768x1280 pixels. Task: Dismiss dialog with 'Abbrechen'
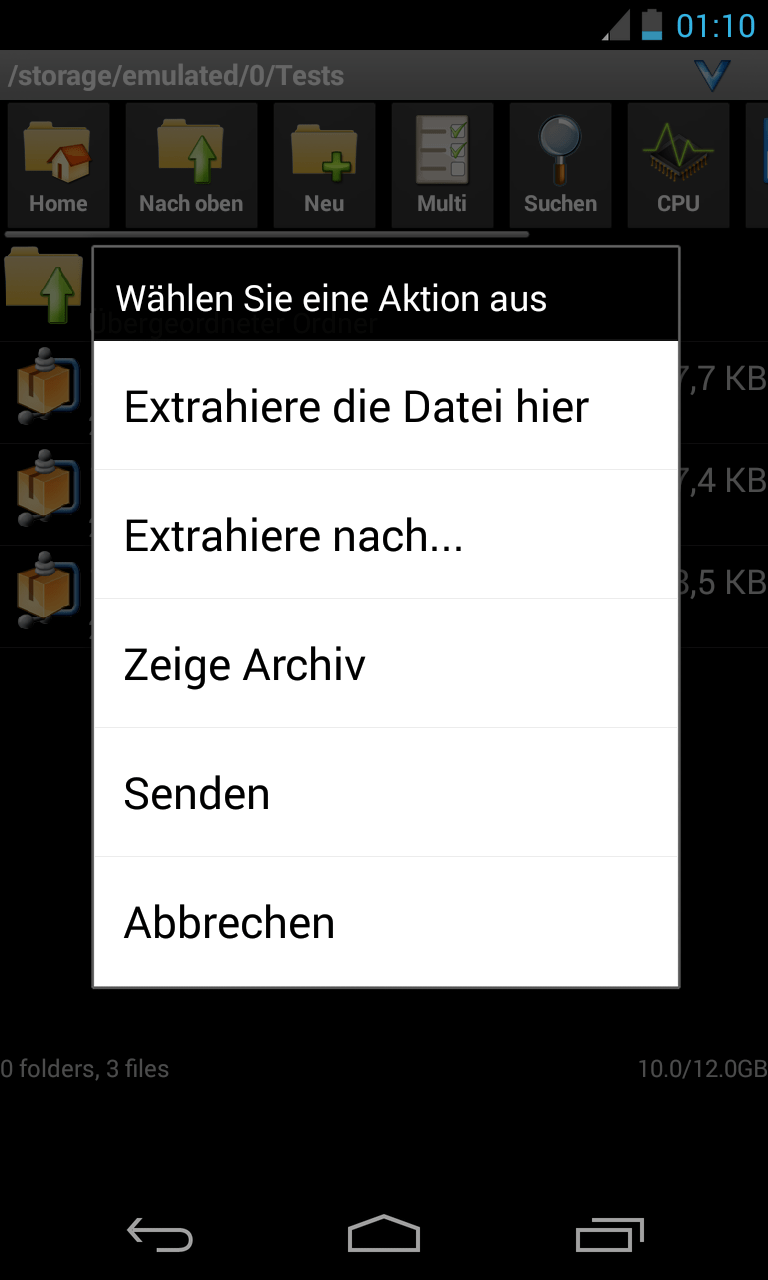tap(385, 922)
